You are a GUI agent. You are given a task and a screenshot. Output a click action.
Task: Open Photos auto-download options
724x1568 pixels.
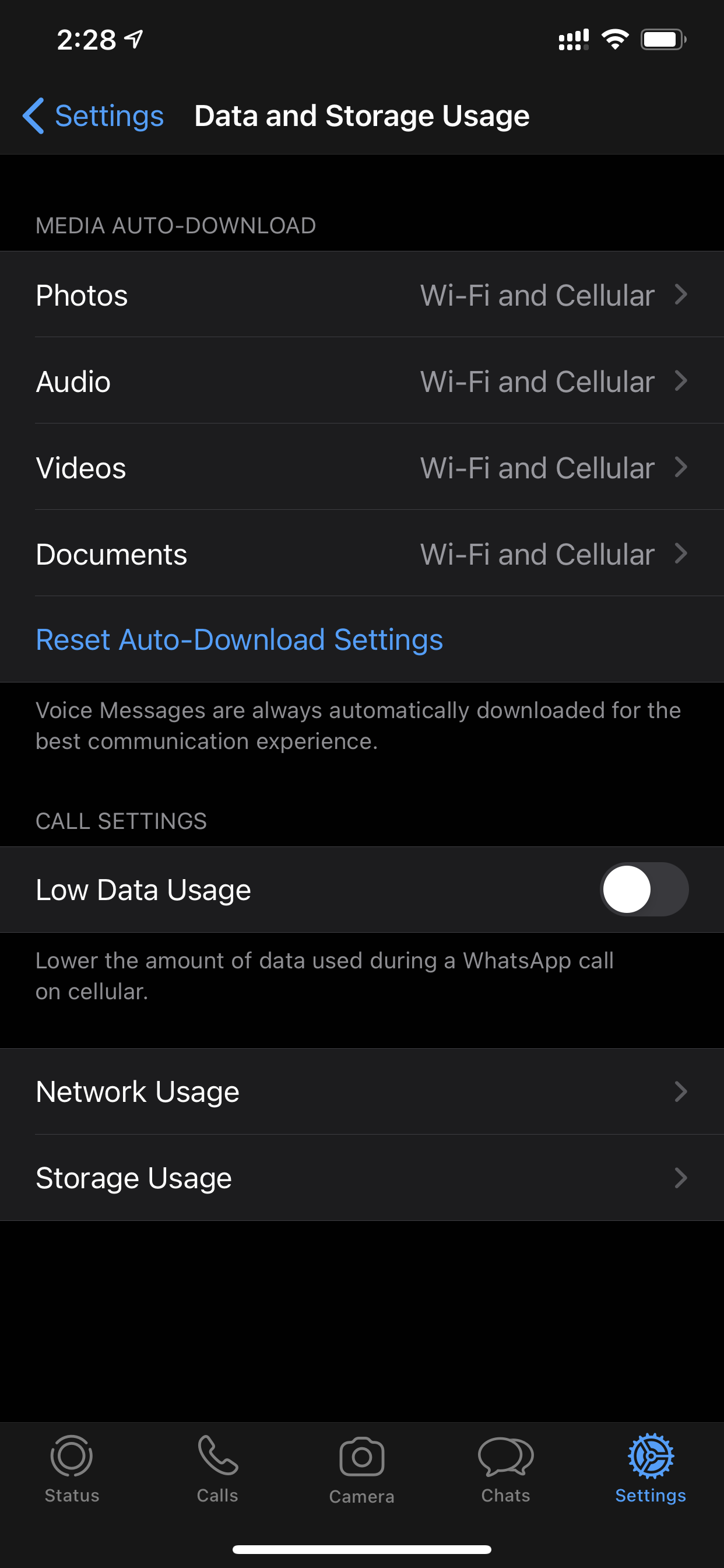point(362,295)
